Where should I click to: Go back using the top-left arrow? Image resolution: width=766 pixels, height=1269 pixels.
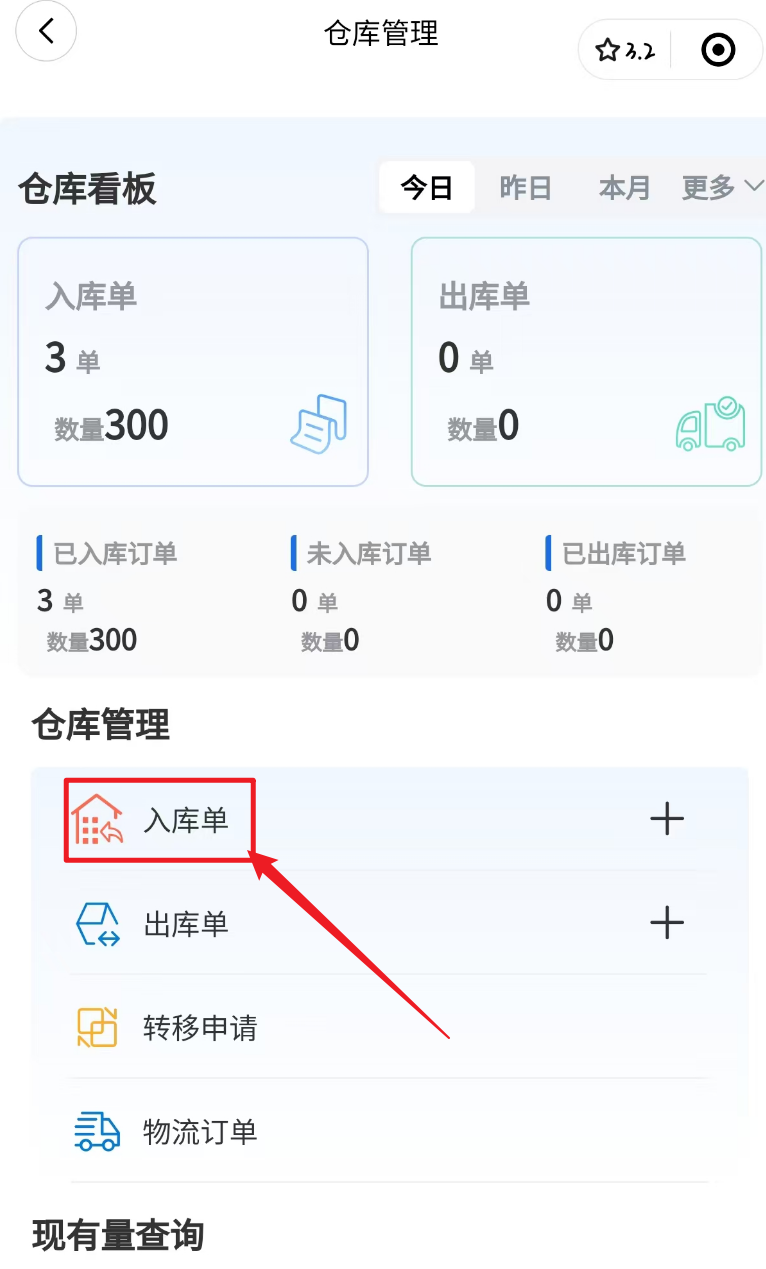pyautogui.click(x=45, y=31)
